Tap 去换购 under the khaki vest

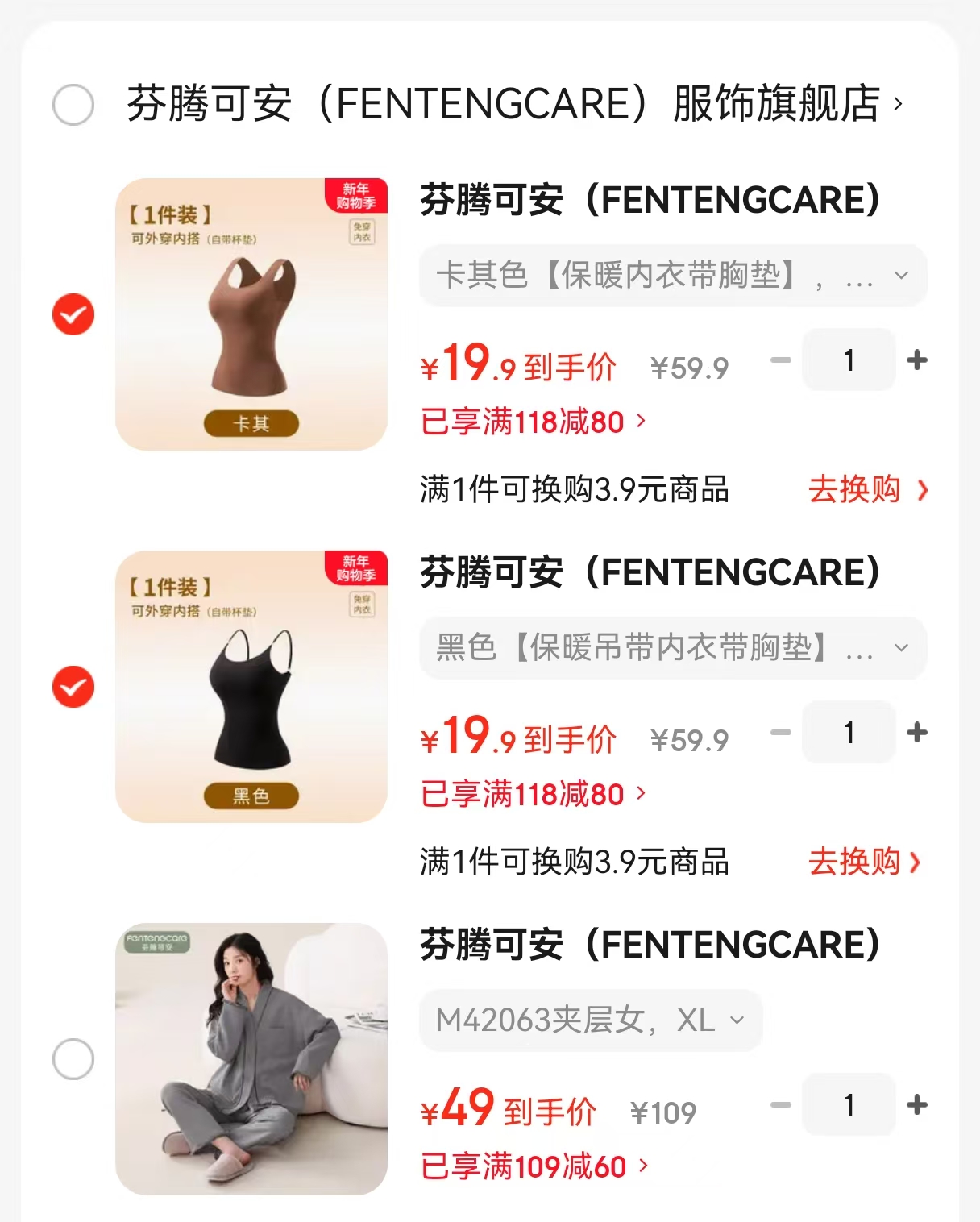pyautogui.click(x=867, y=489)
